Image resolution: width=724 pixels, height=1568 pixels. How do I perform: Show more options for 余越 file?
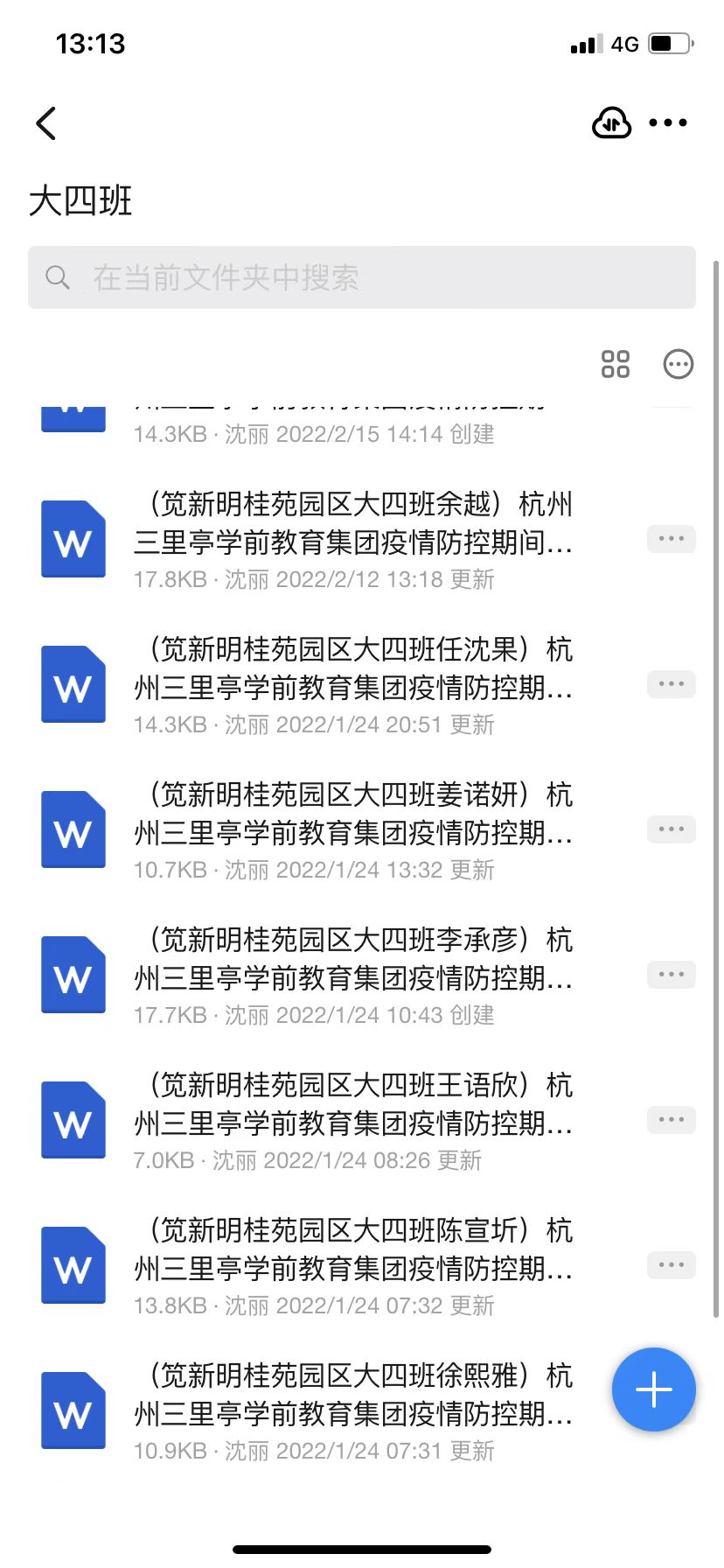pos(671,539)
